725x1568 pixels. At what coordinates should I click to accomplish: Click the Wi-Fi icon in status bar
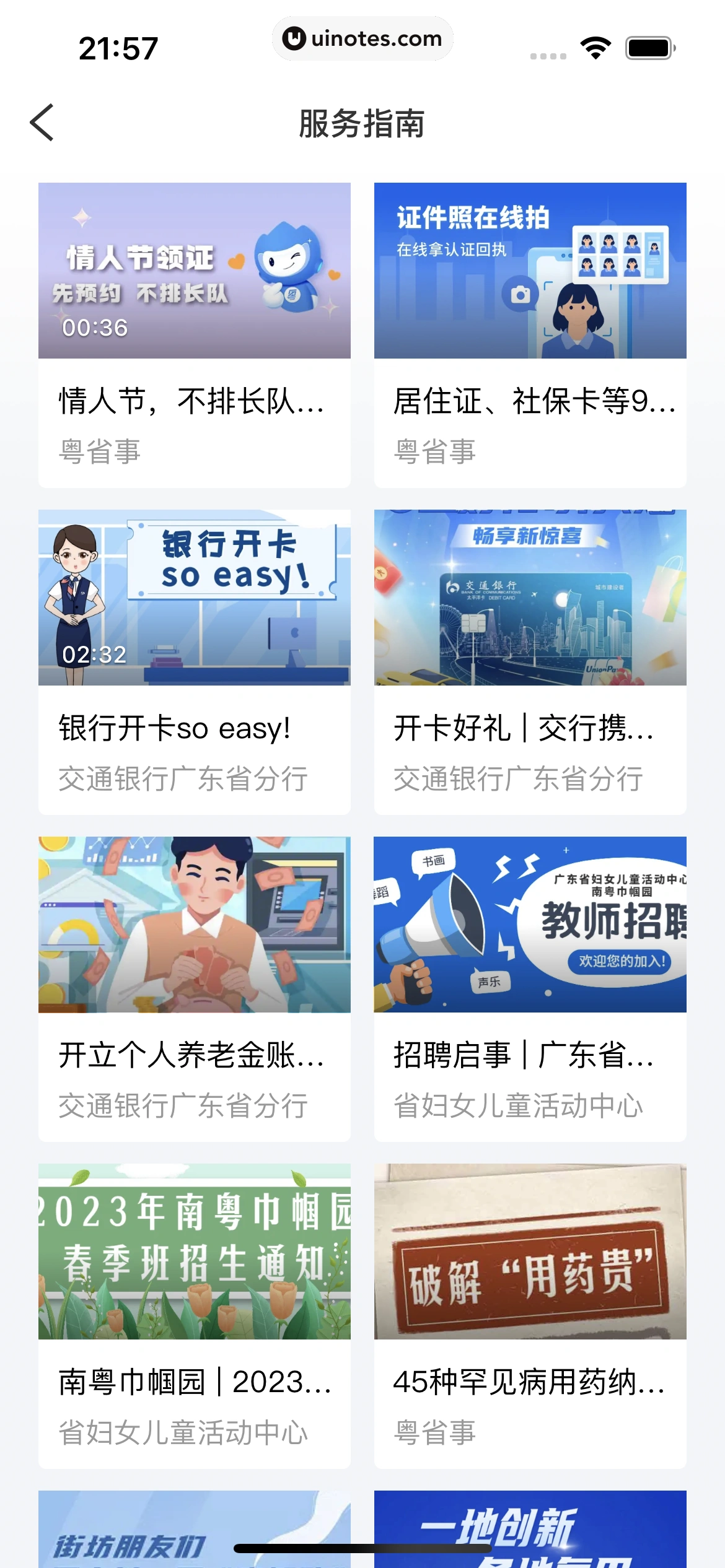pyautogui.click(x=594, y=46)
